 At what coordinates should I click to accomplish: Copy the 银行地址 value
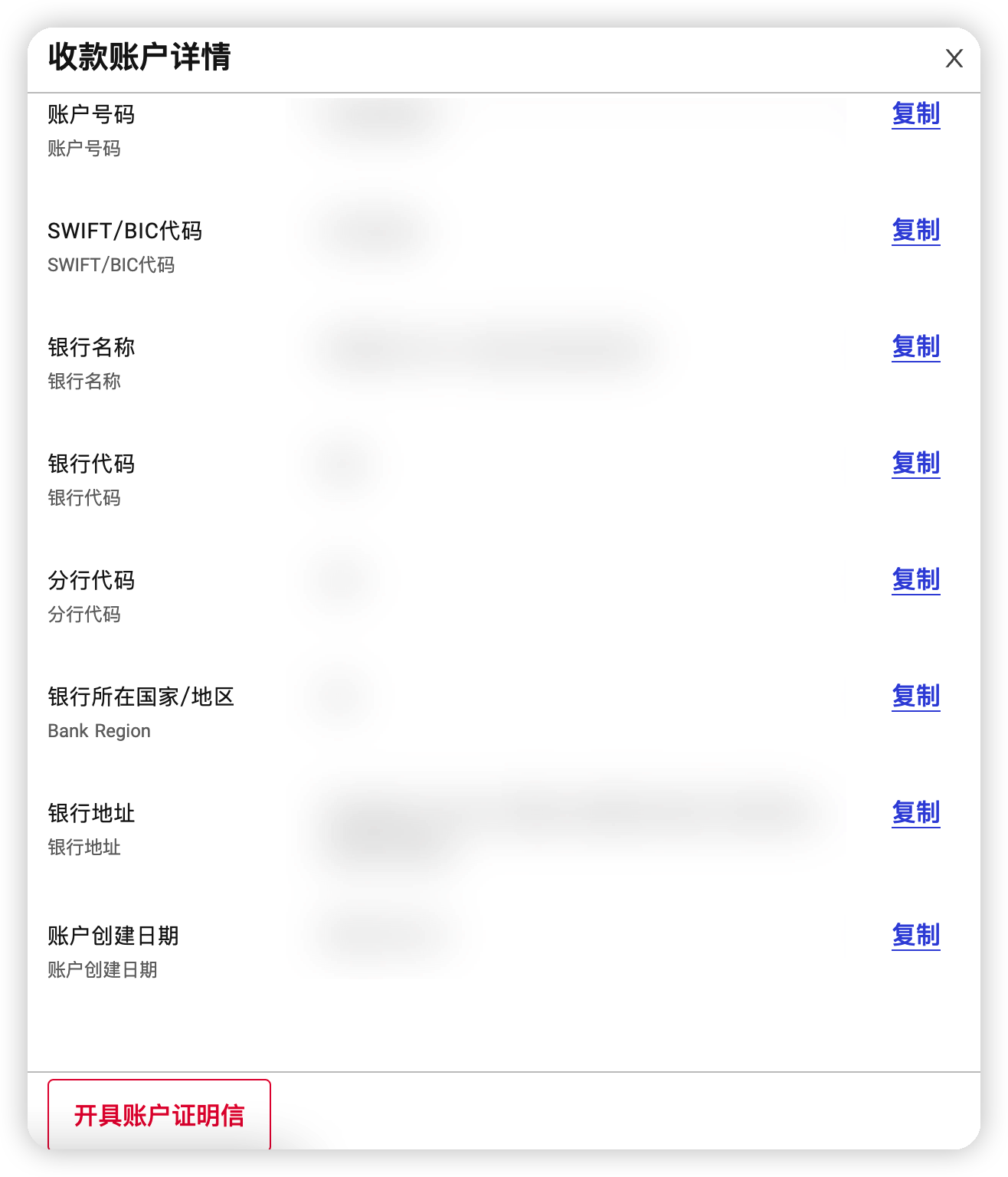915,812
